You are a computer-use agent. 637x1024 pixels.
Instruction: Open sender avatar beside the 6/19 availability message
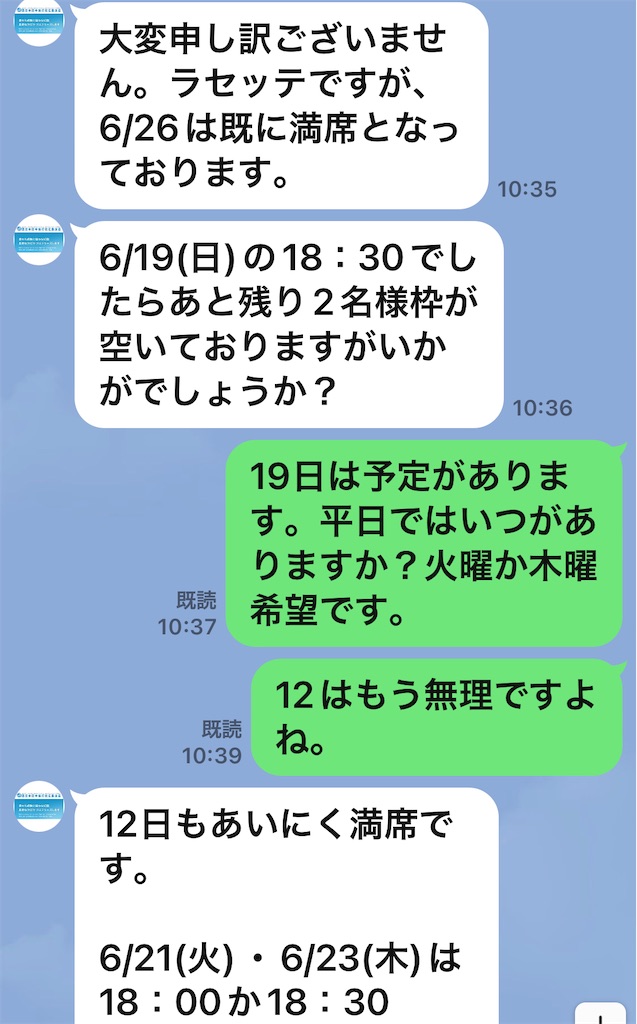[39, 241]
